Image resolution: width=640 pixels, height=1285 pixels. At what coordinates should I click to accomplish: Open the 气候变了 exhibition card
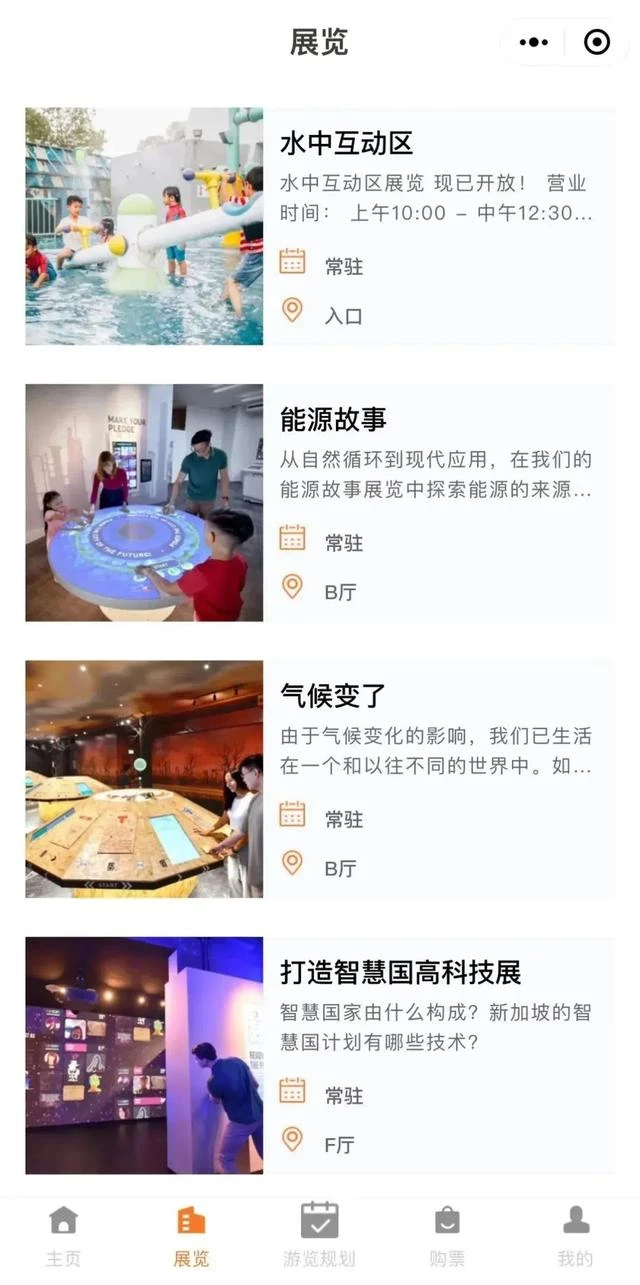pyautogui.click(x=320, y=779)
